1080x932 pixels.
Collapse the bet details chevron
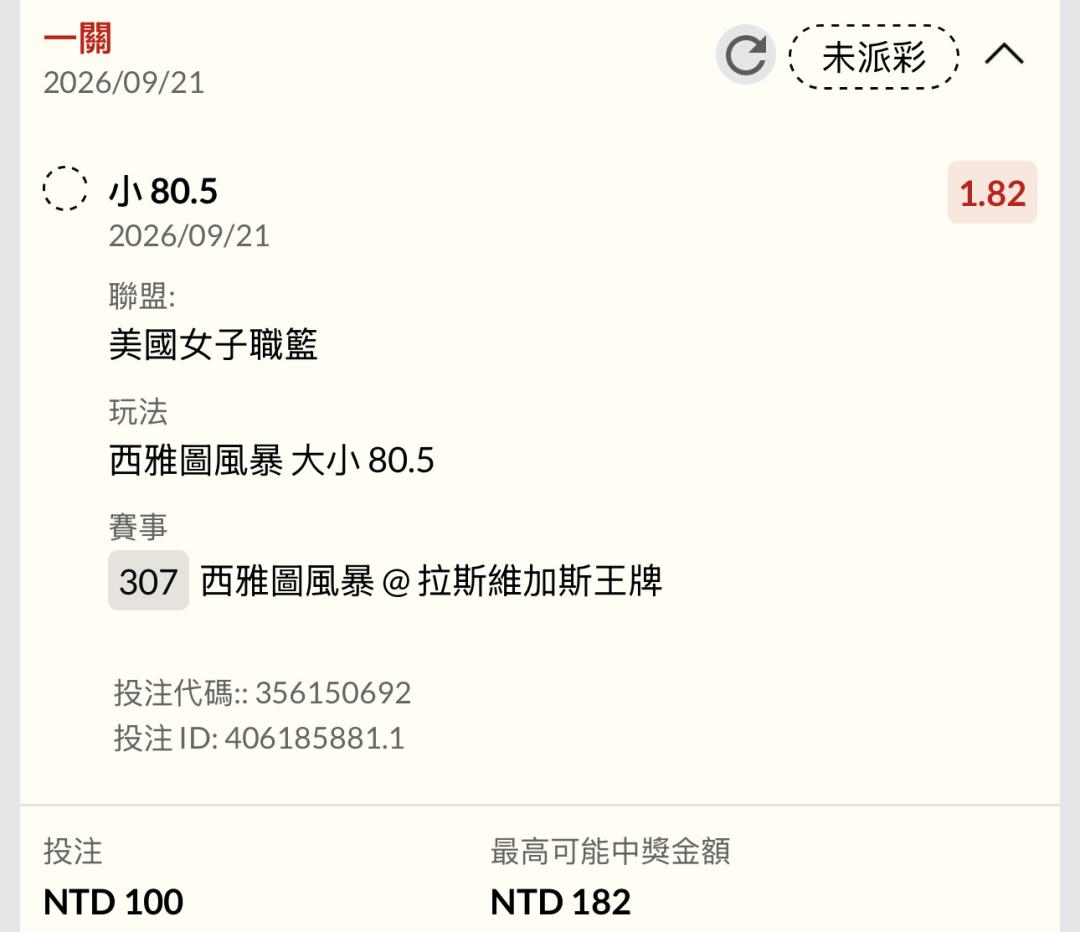(x=1004, y=54)
